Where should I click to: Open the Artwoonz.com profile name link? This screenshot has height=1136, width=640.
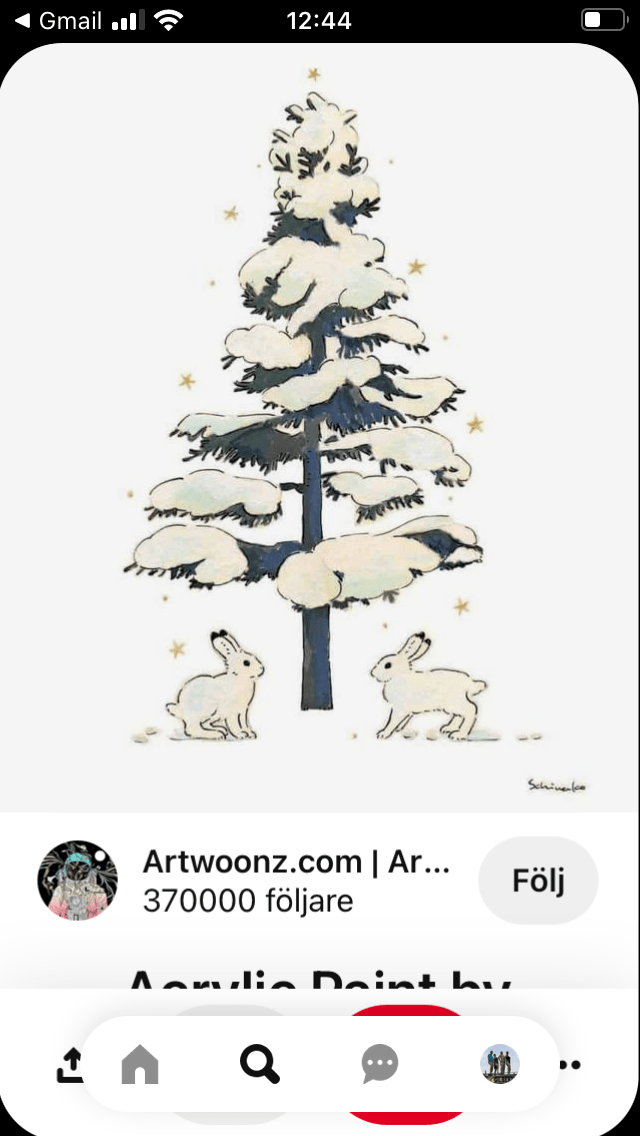point(296,861)
